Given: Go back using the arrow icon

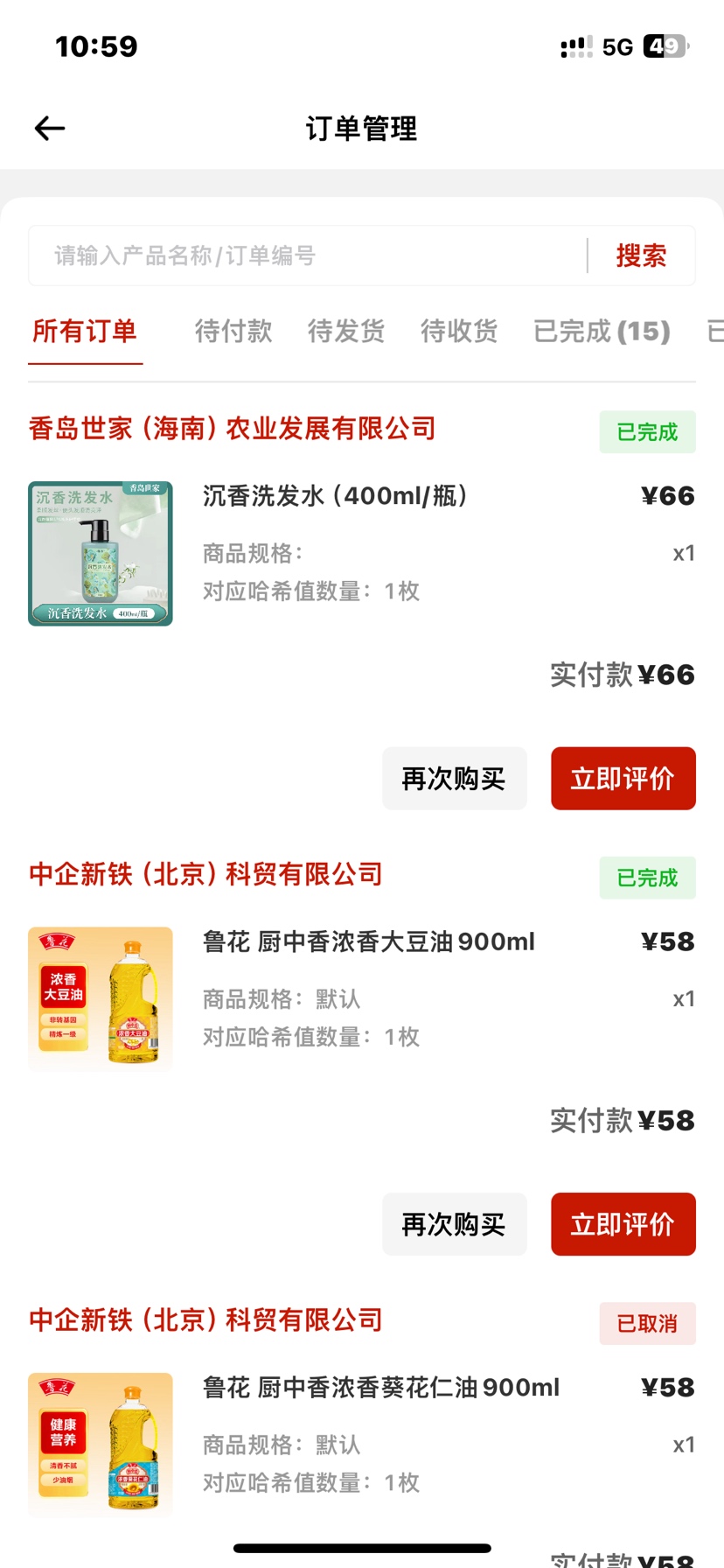Looking at the screenshot, I should tap(50, 129).
